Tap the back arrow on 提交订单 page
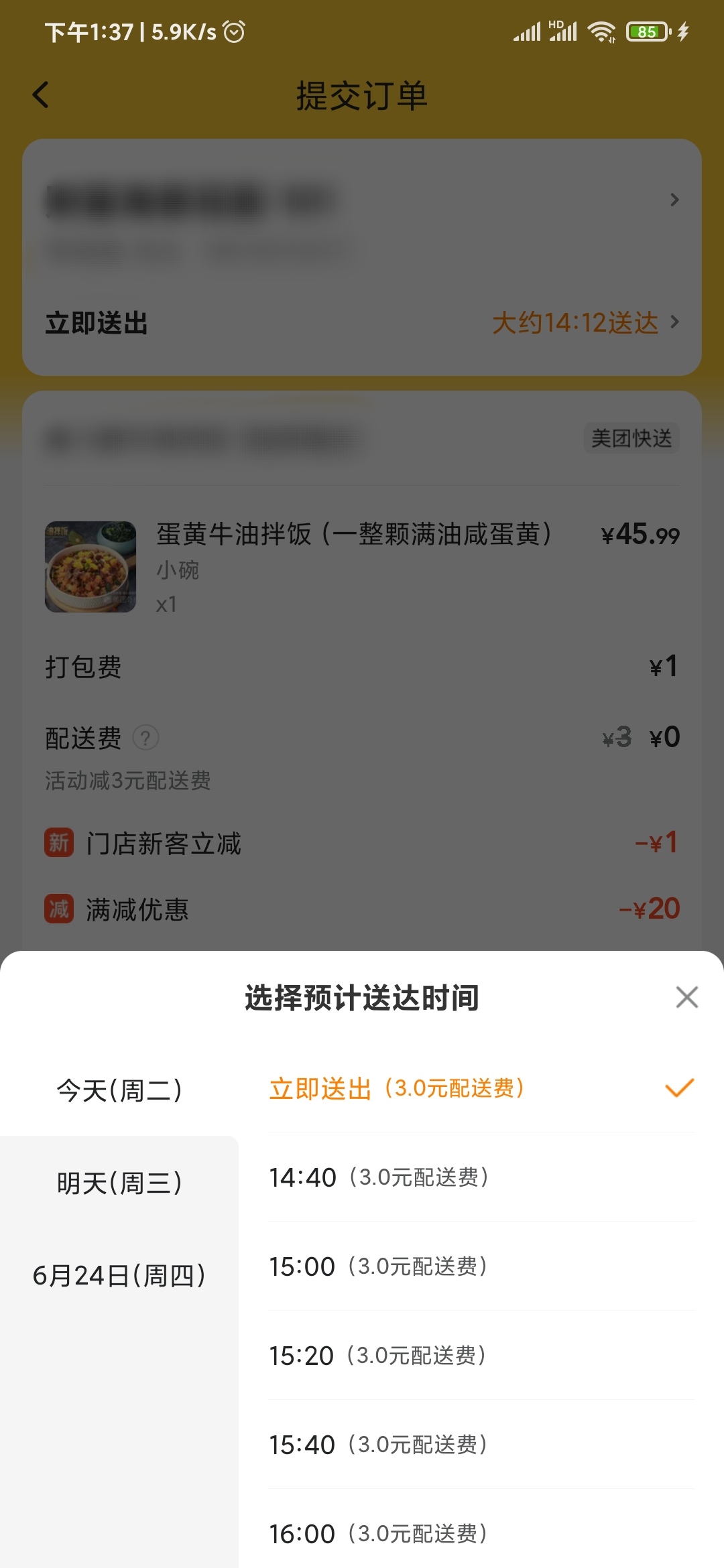Viewport: 724px width, 1568px height. pos(40,94)
